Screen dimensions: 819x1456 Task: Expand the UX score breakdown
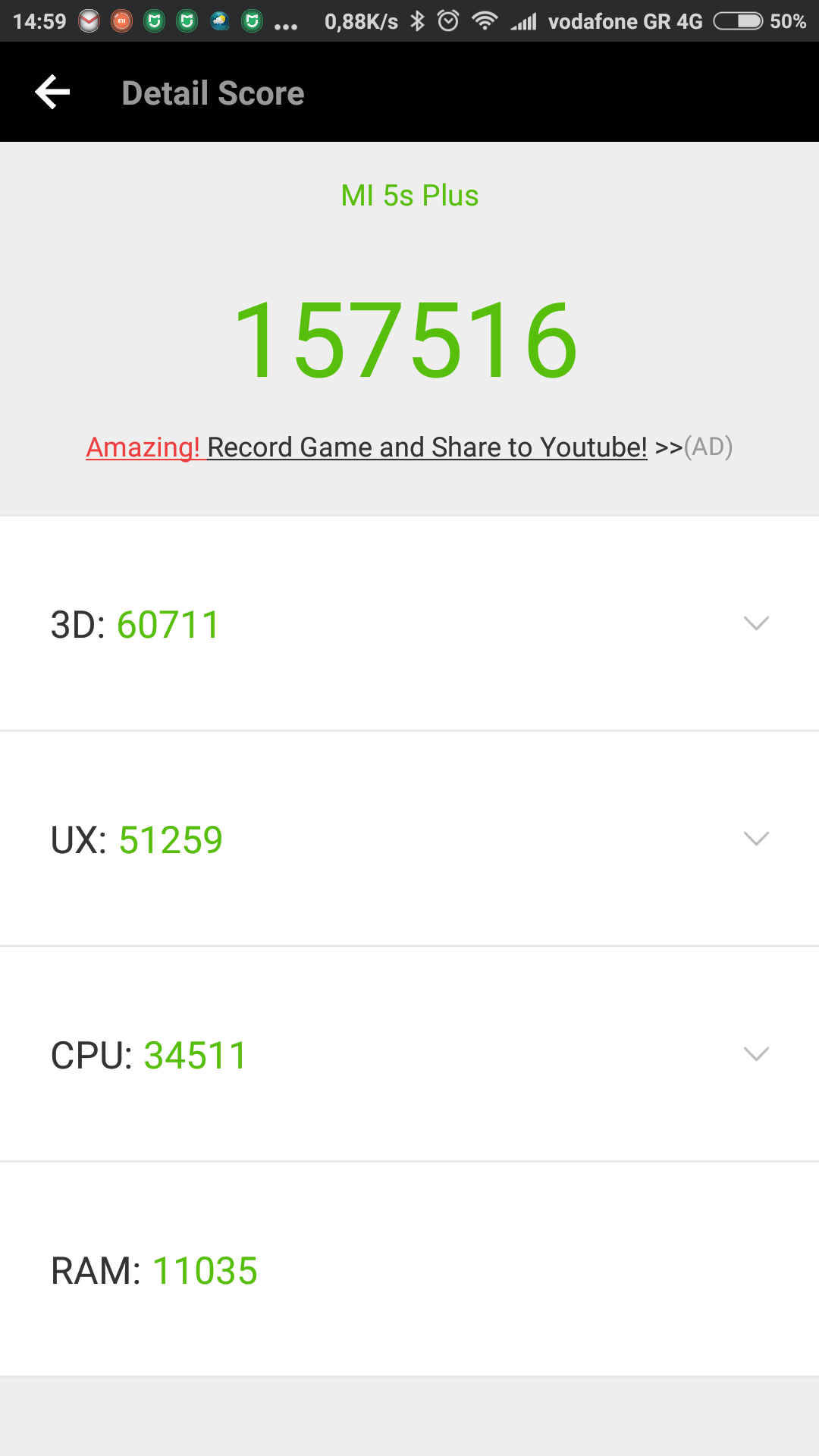[x=756, y=839]
